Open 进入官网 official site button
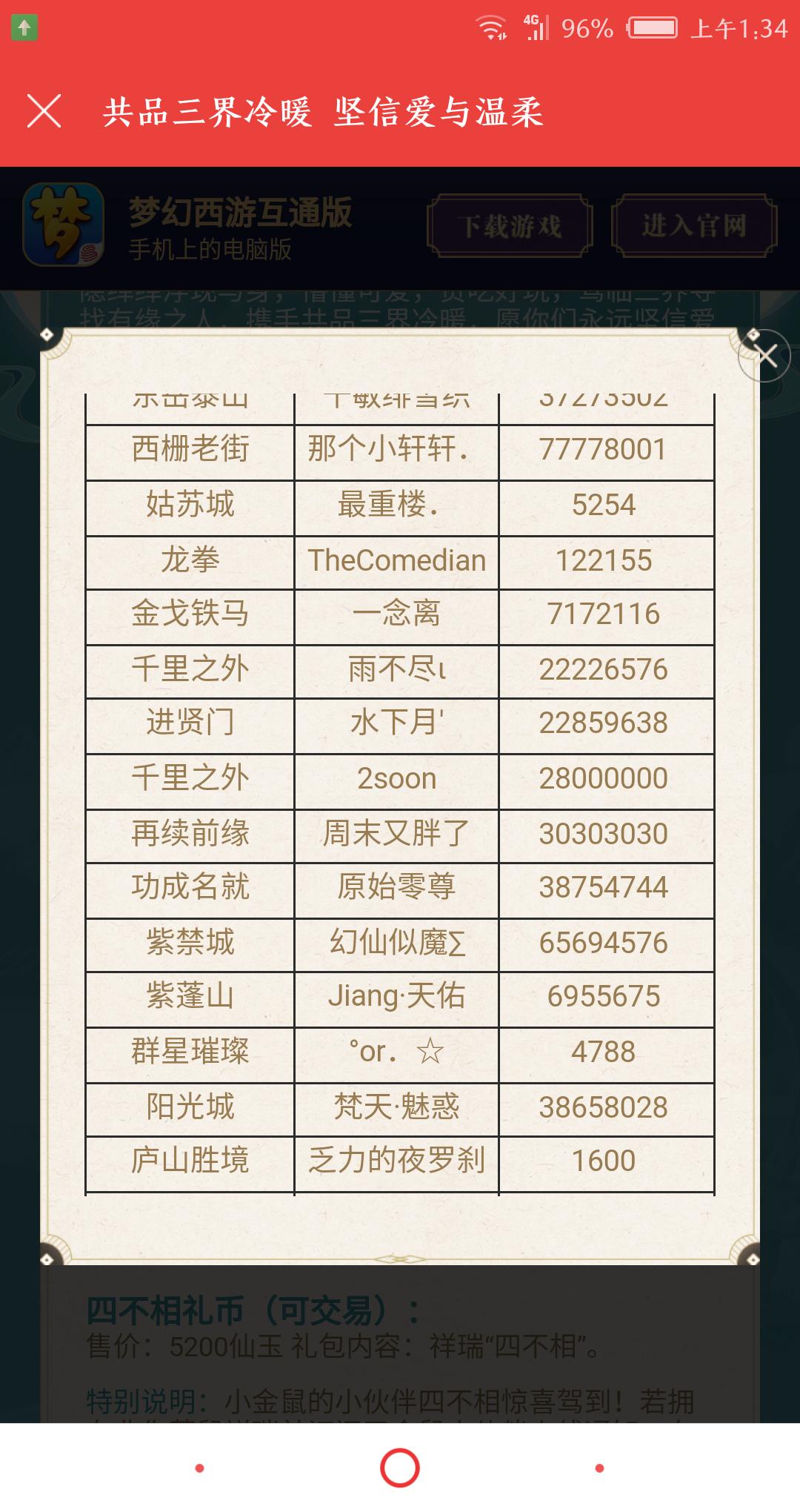The height and width of the screenshot is (1512, 800). pos(694,226)
